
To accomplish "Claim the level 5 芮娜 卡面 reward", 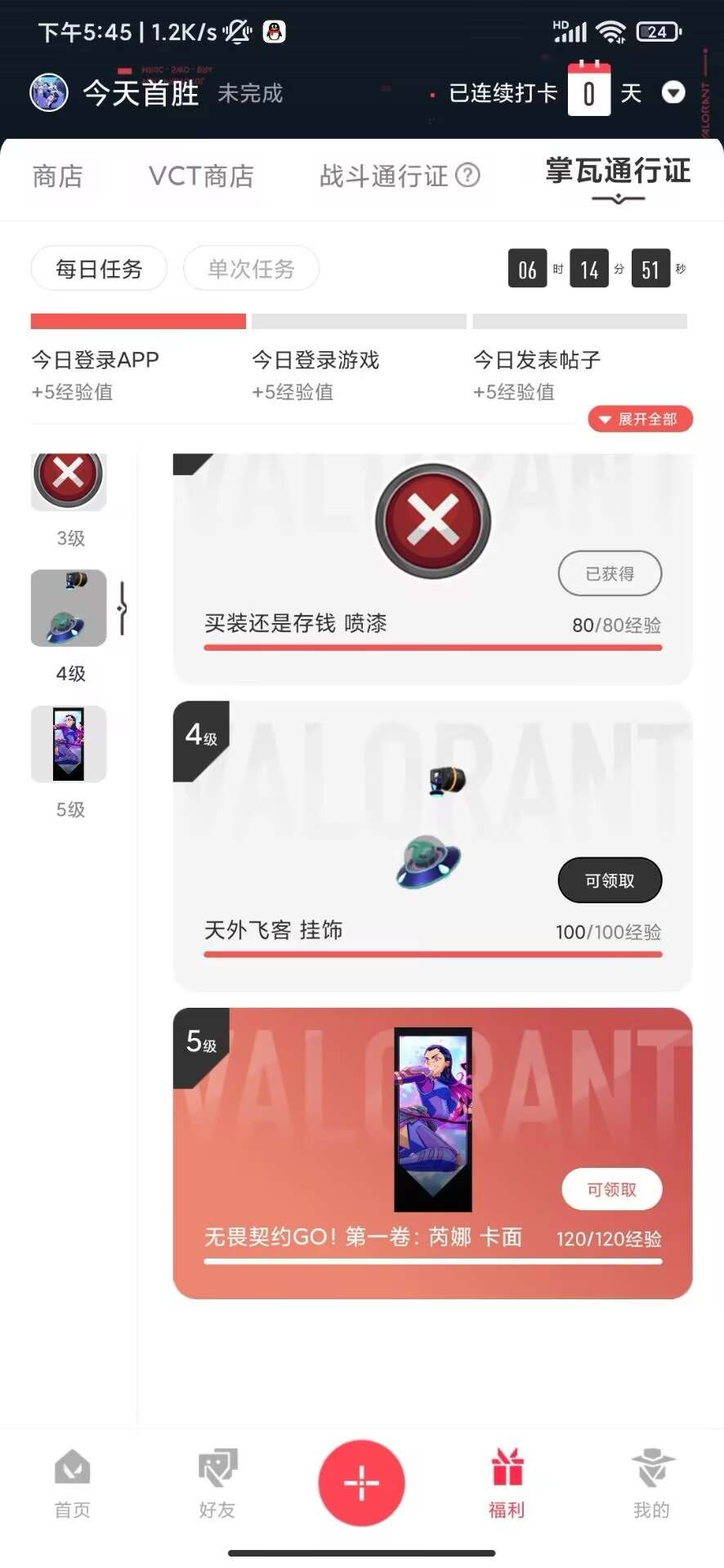I will (611, 1190).
